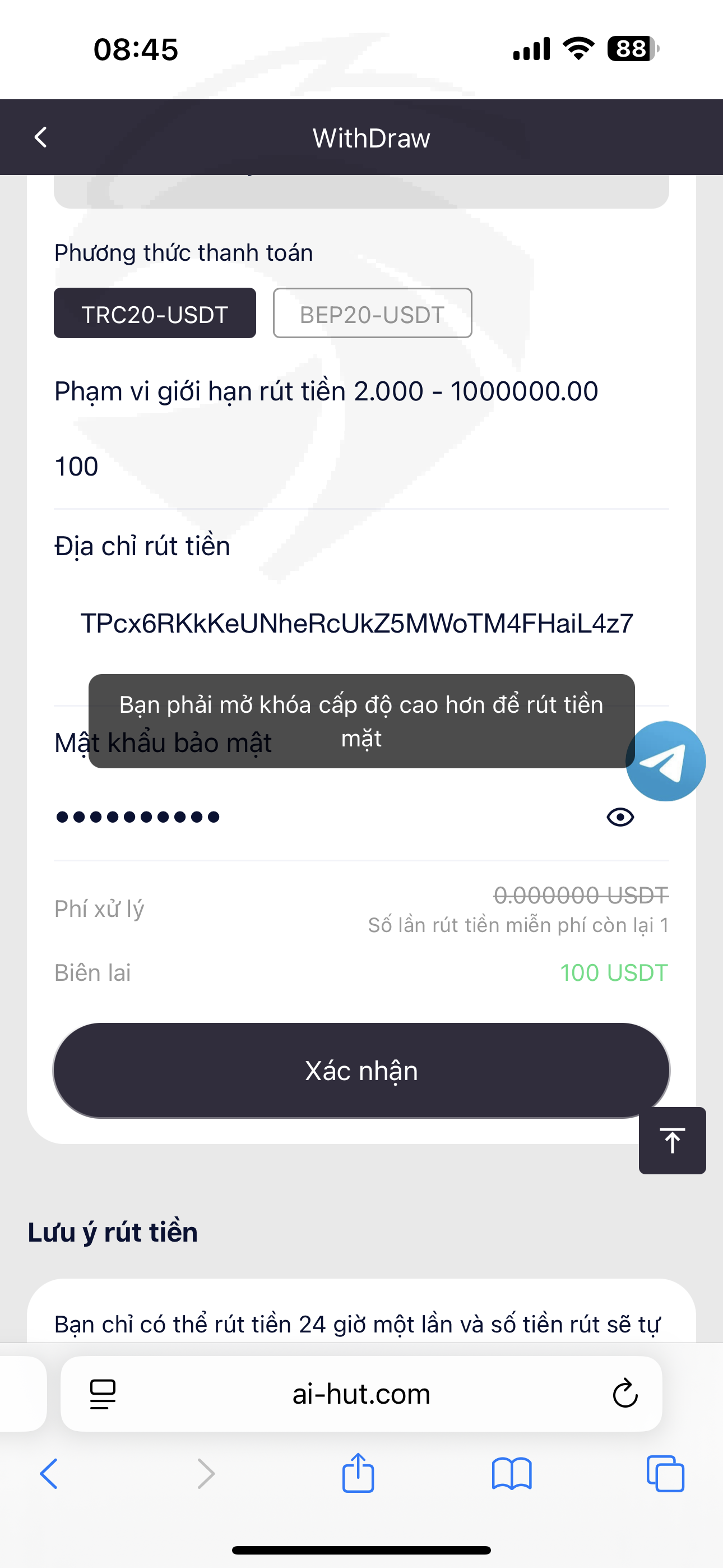Image resolution: width=723 pixels, height=1568 pixels.
Task: Reload the ai-hut.com page
Action: point(625,1394)
